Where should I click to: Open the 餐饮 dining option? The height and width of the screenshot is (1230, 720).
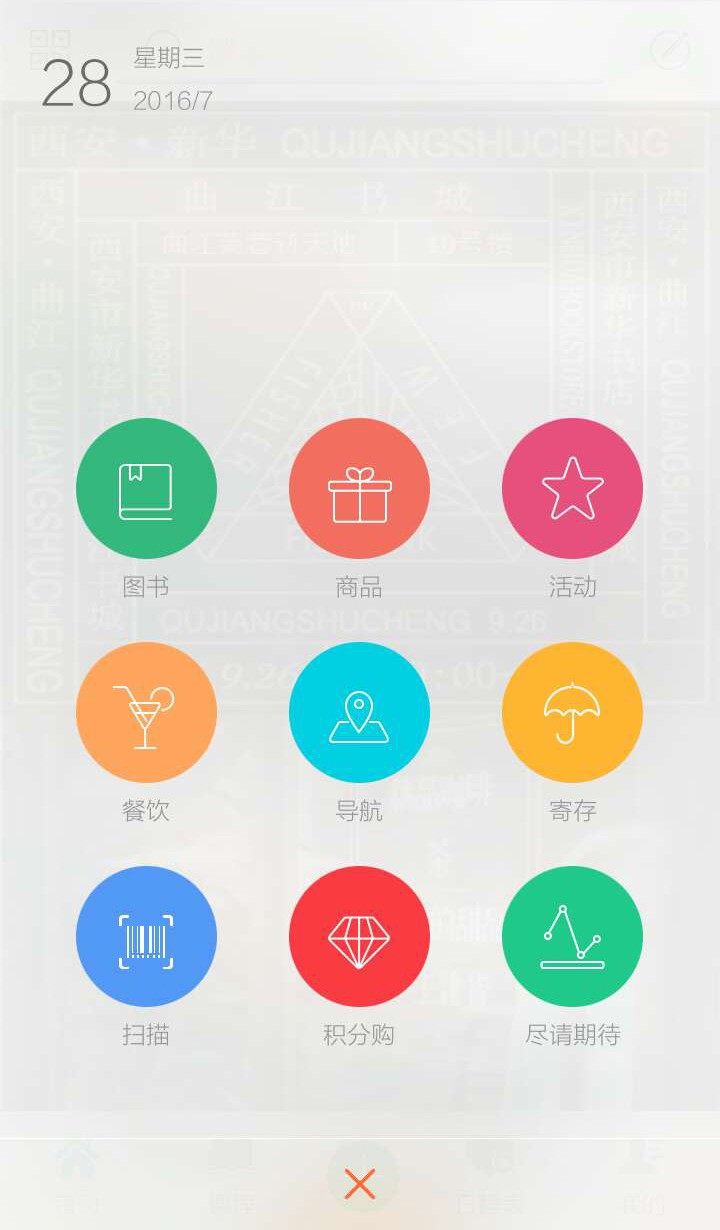click(146, 713)
